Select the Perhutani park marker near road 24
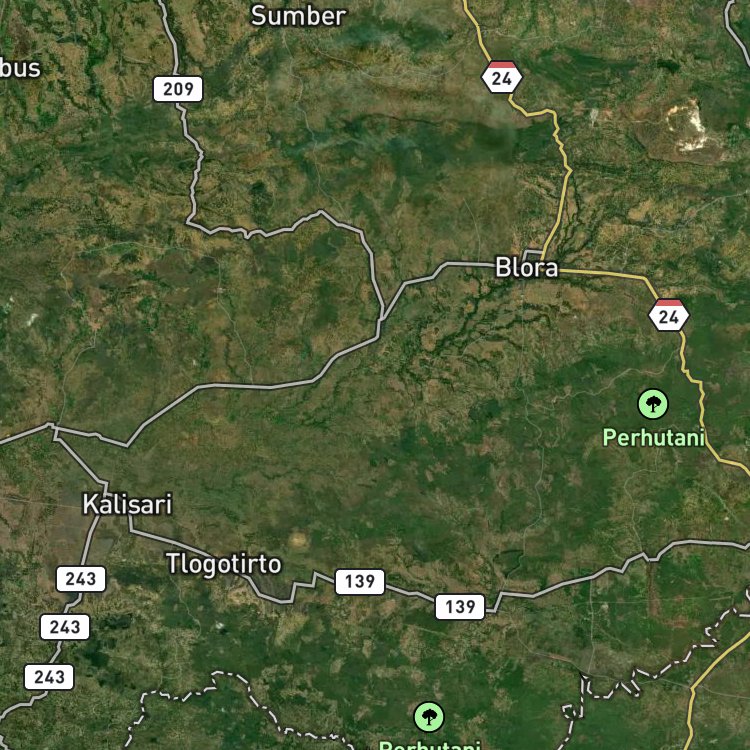 point(653,404)
